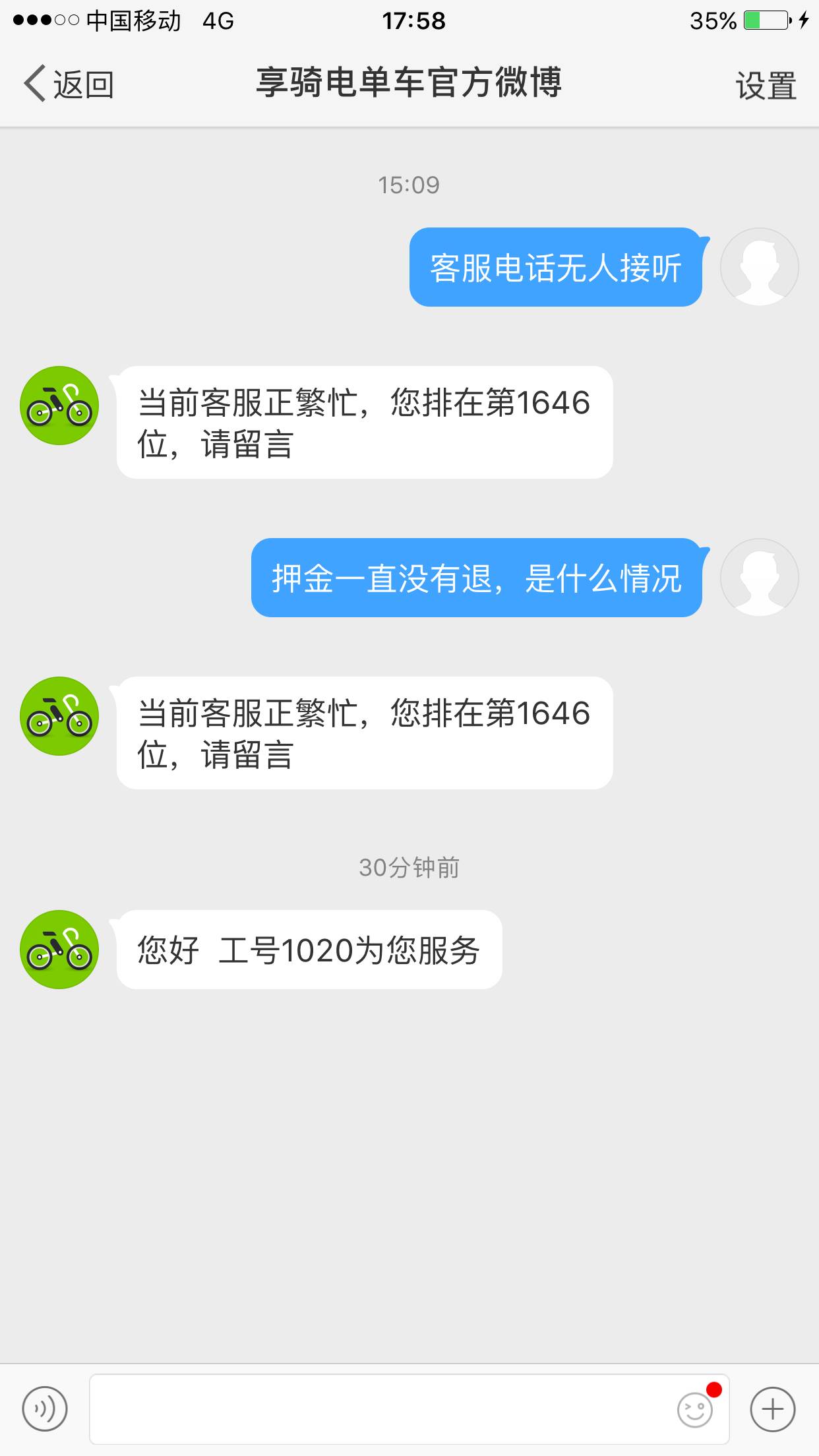This screenshot has height=1456, width=819.
Task: Tap the chat title 享骑电单车官方微博
Action: 409,83
